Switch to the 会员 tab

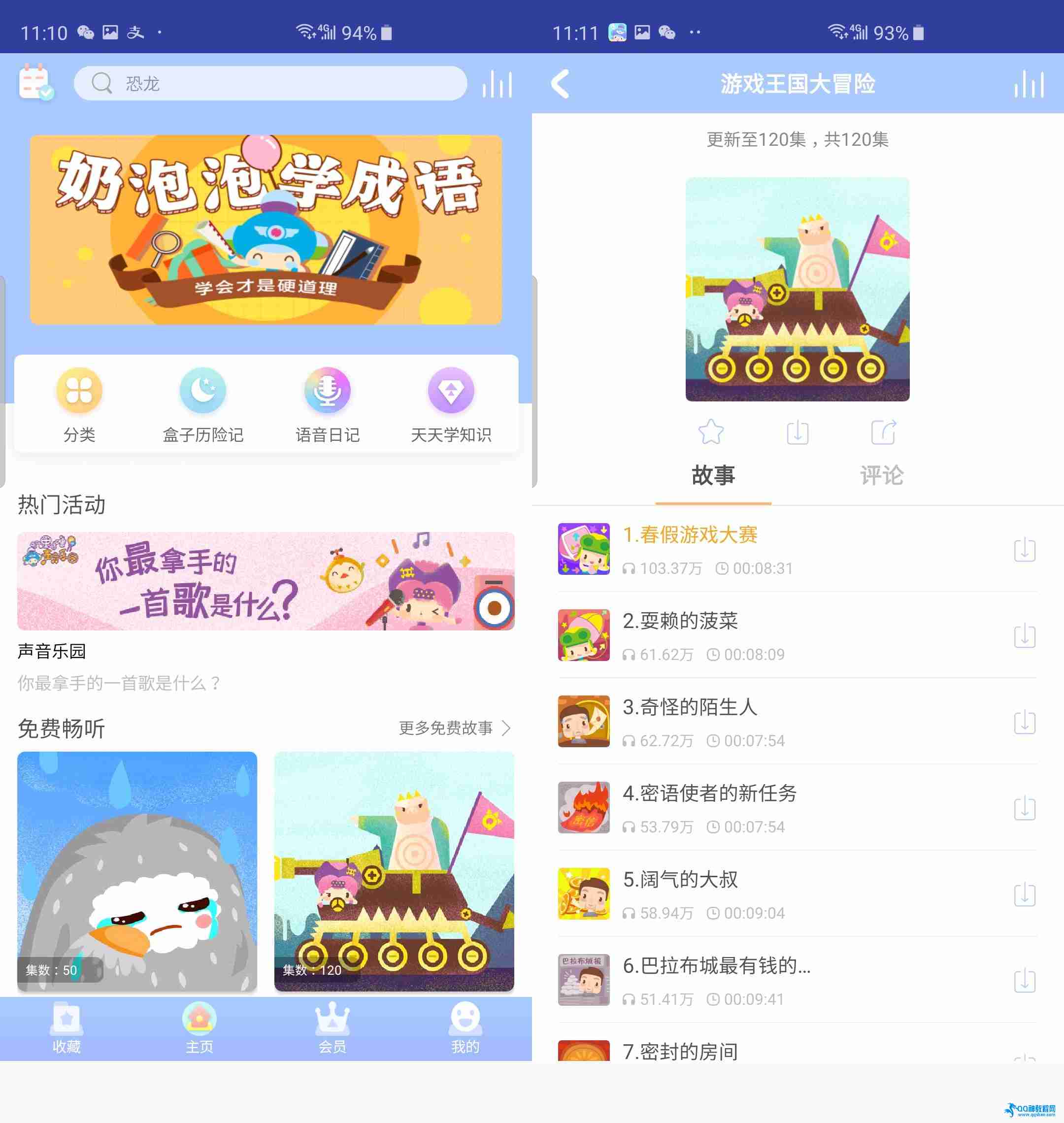click(x=332, y=1029)
